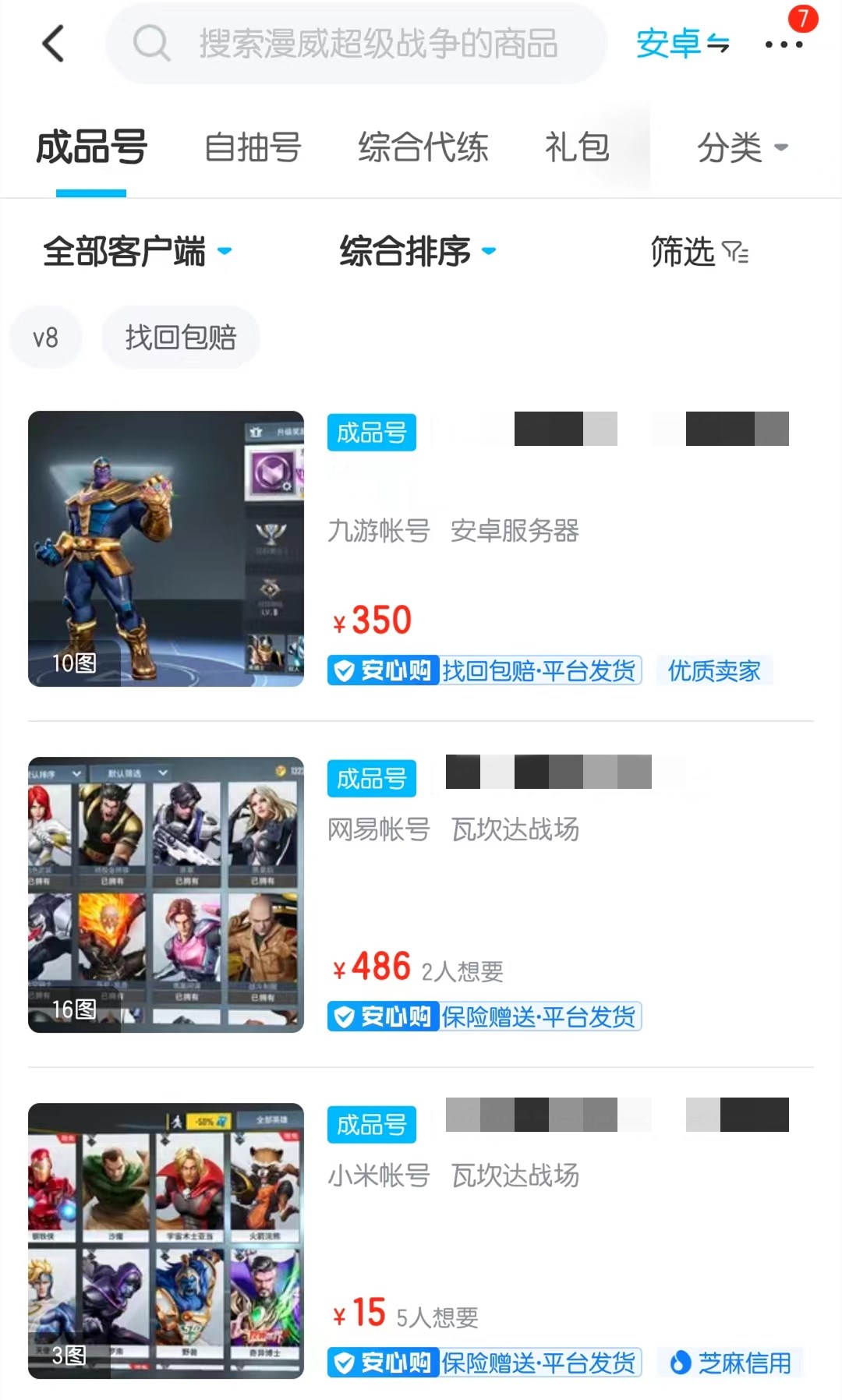This screenshot has height=1400, width=842.
Task: Expand the 综合排序 sort dropdown
Action: coord(417,251)
